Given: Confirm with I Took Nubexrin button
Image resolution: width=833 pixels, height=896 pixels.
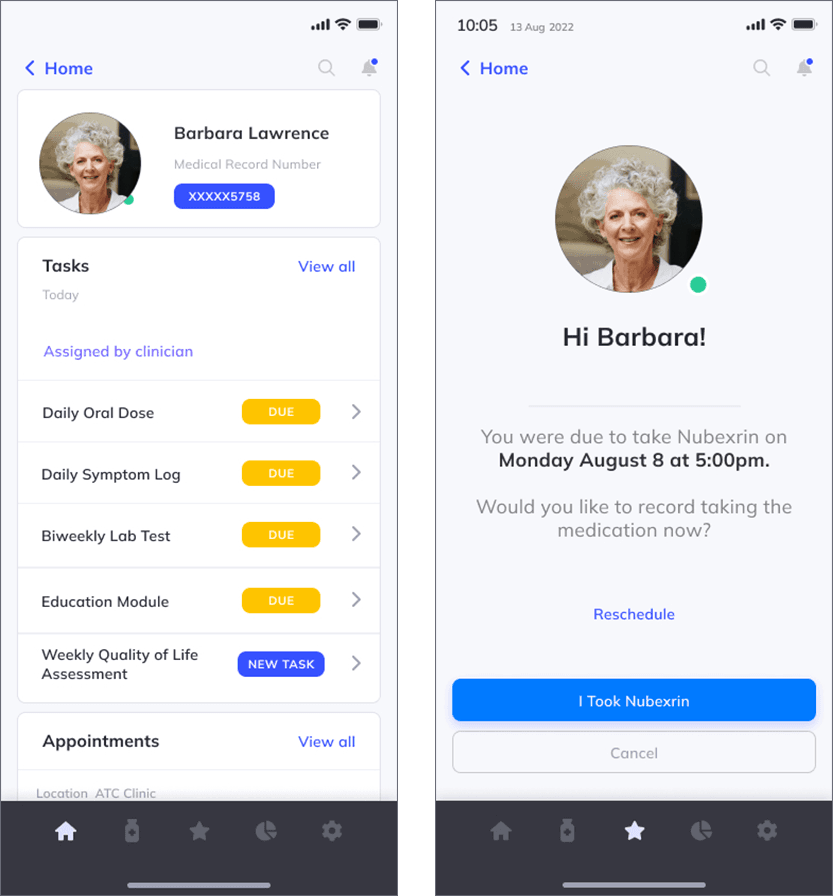Looking at the screenshot, I should coord(634,701).
